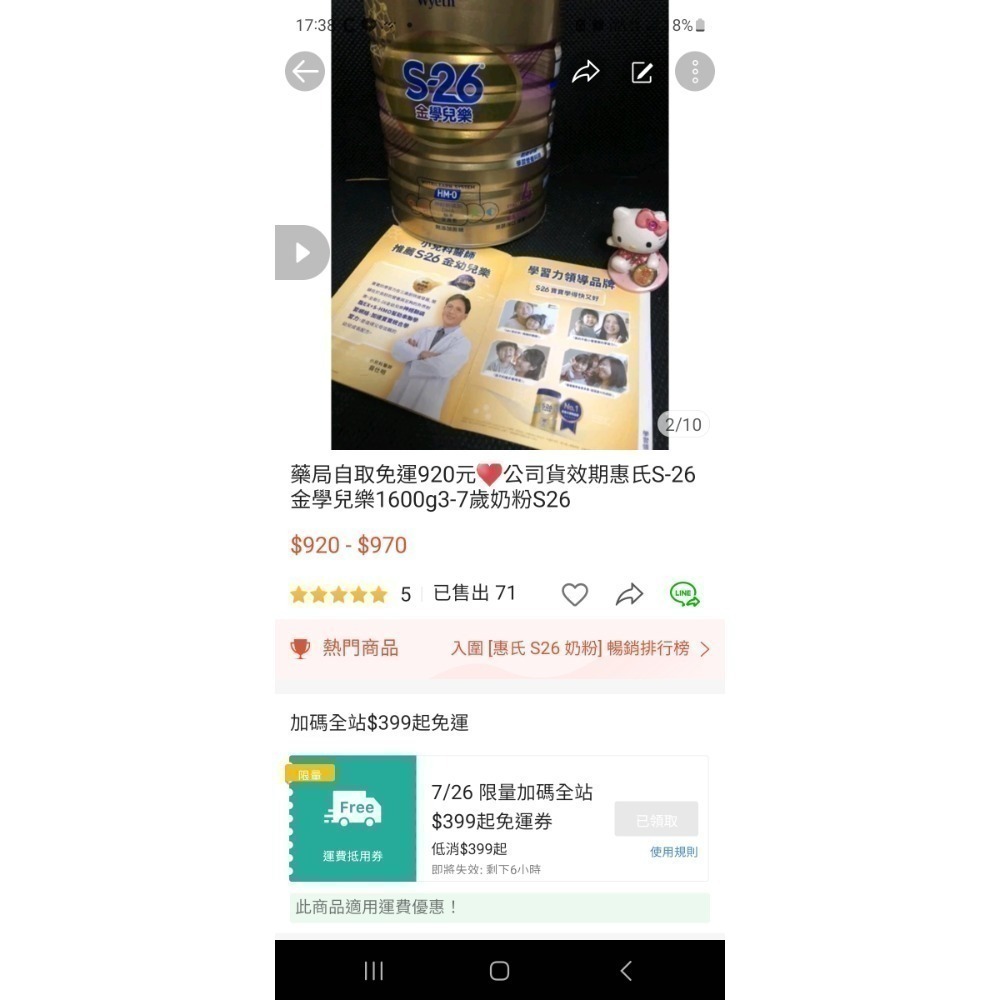Share this product via LINE
Screen dimensions: 1000x1000
coord(684,595)
